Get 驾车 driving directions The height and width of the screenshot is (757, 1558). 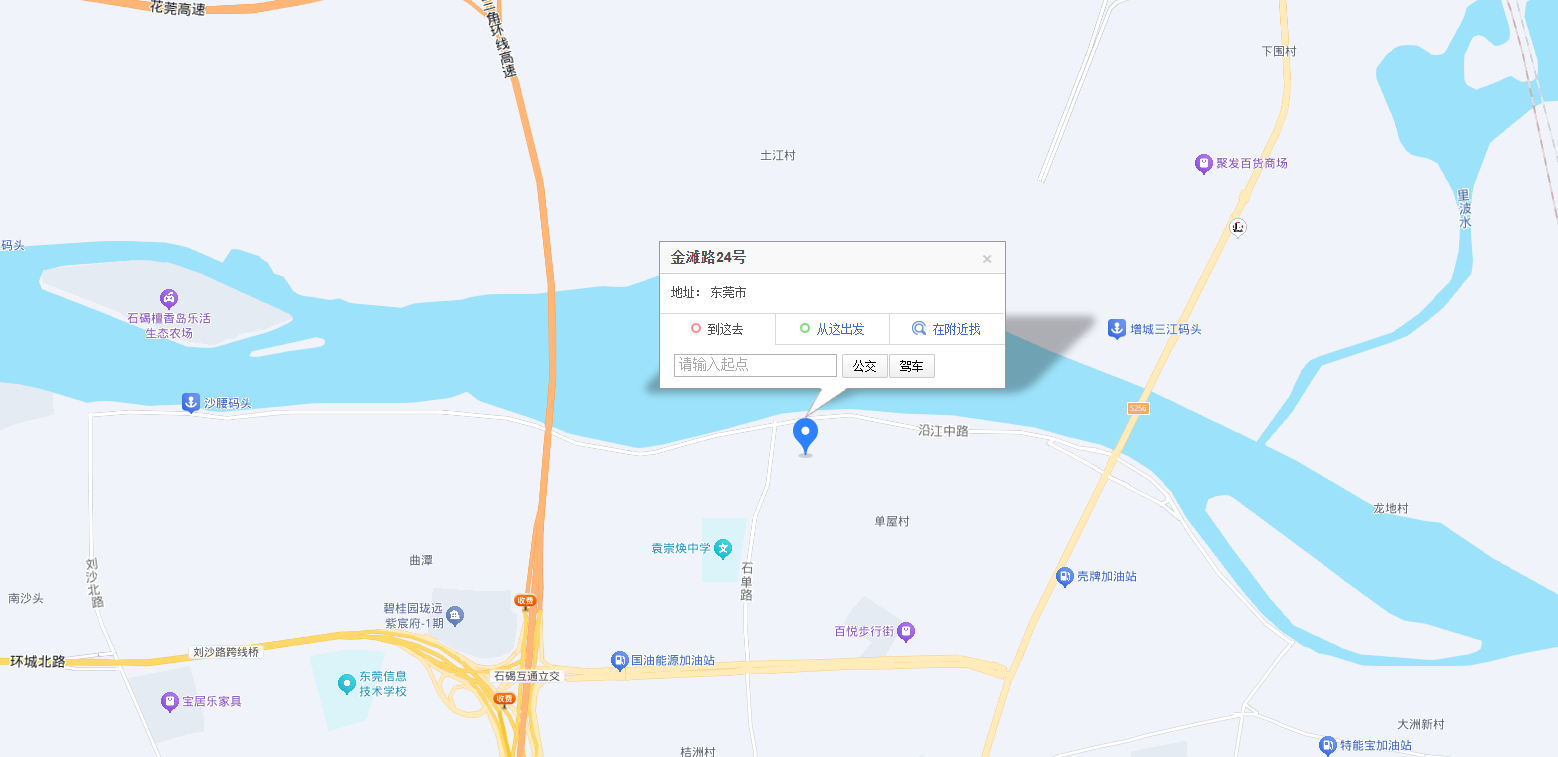911,366
